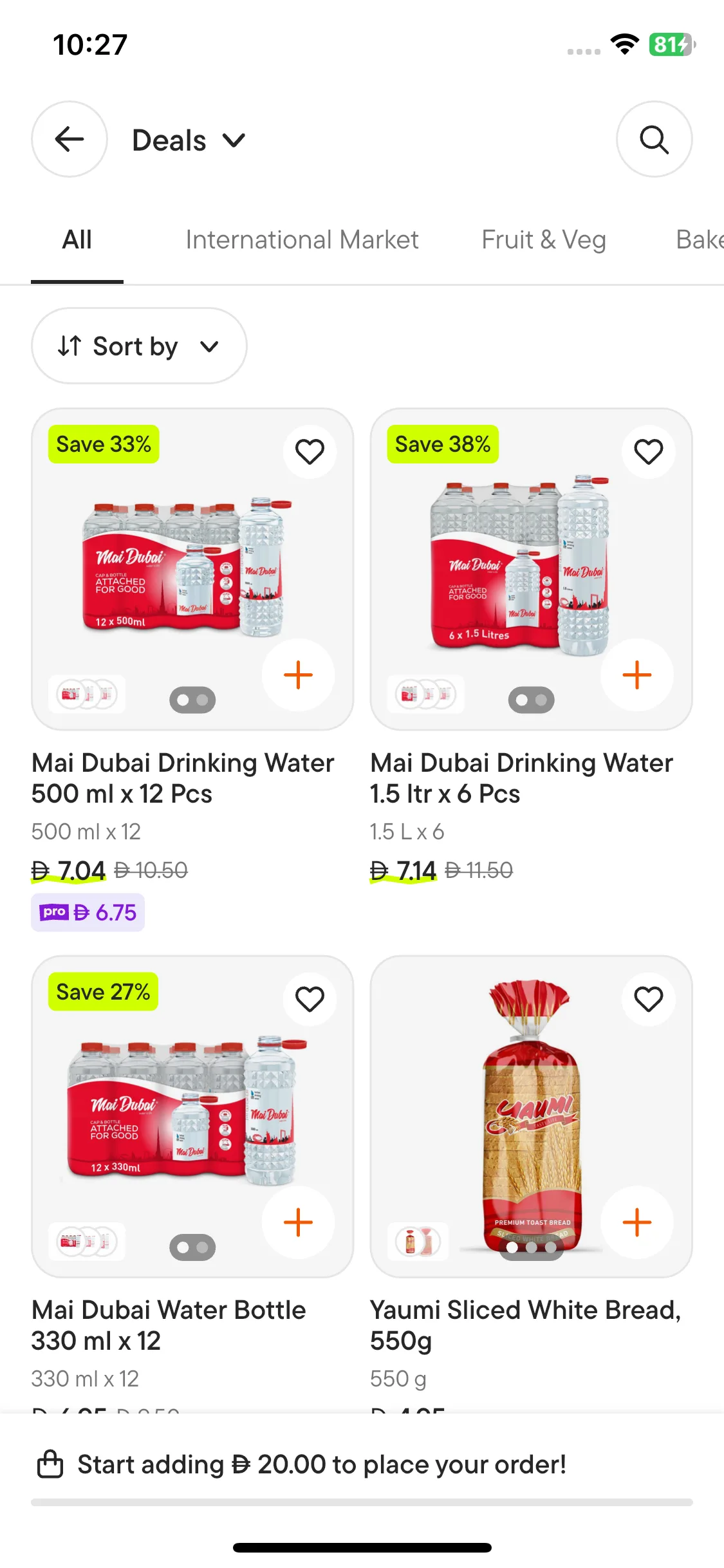Favorite Yaumi Sliced White Bread
This screenshot has height=1568, width=724.
(648, 1000)
